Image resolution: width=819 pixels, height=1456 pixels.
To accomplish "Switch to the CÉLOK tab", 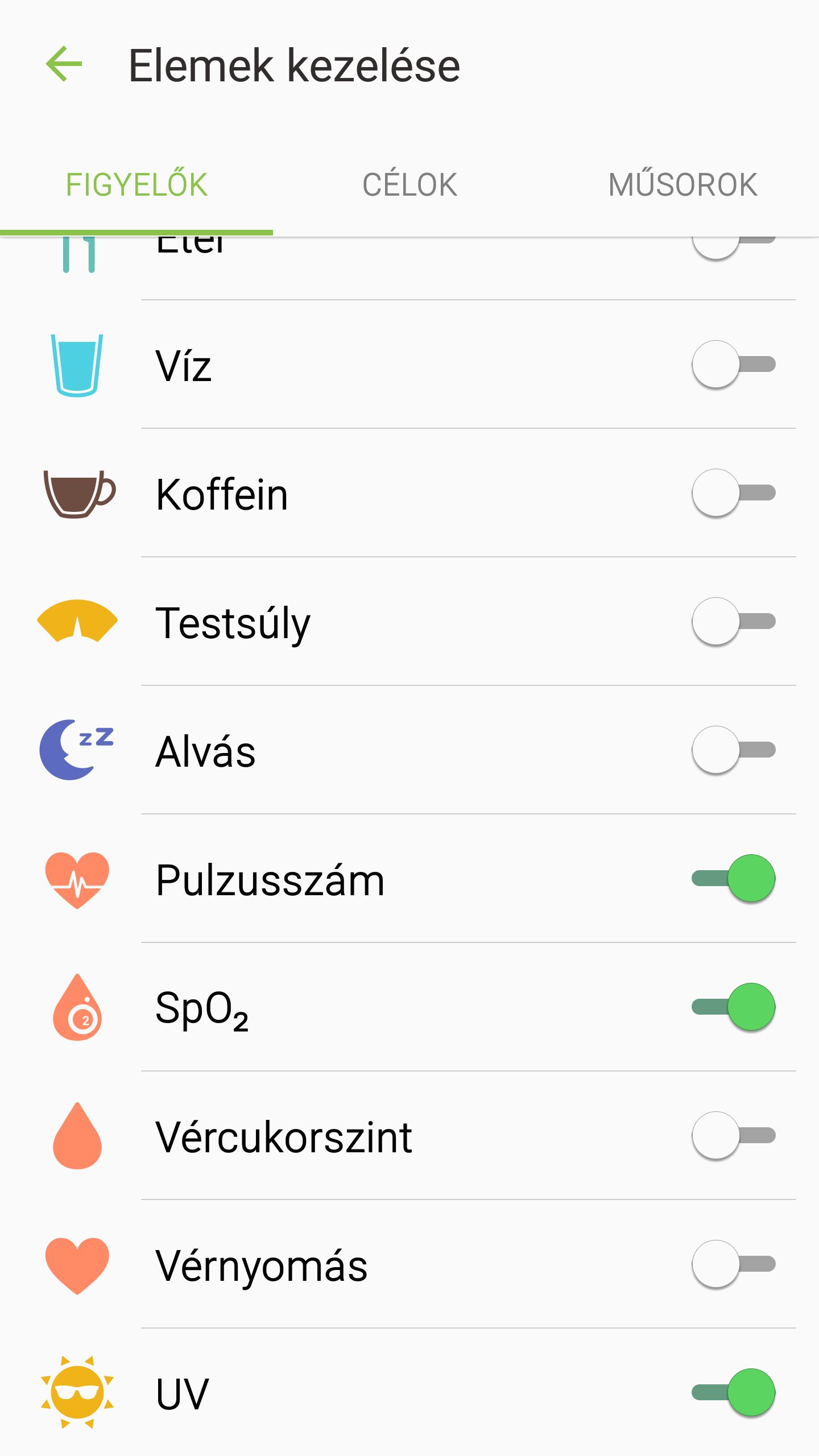I will (x=409, y=185).
